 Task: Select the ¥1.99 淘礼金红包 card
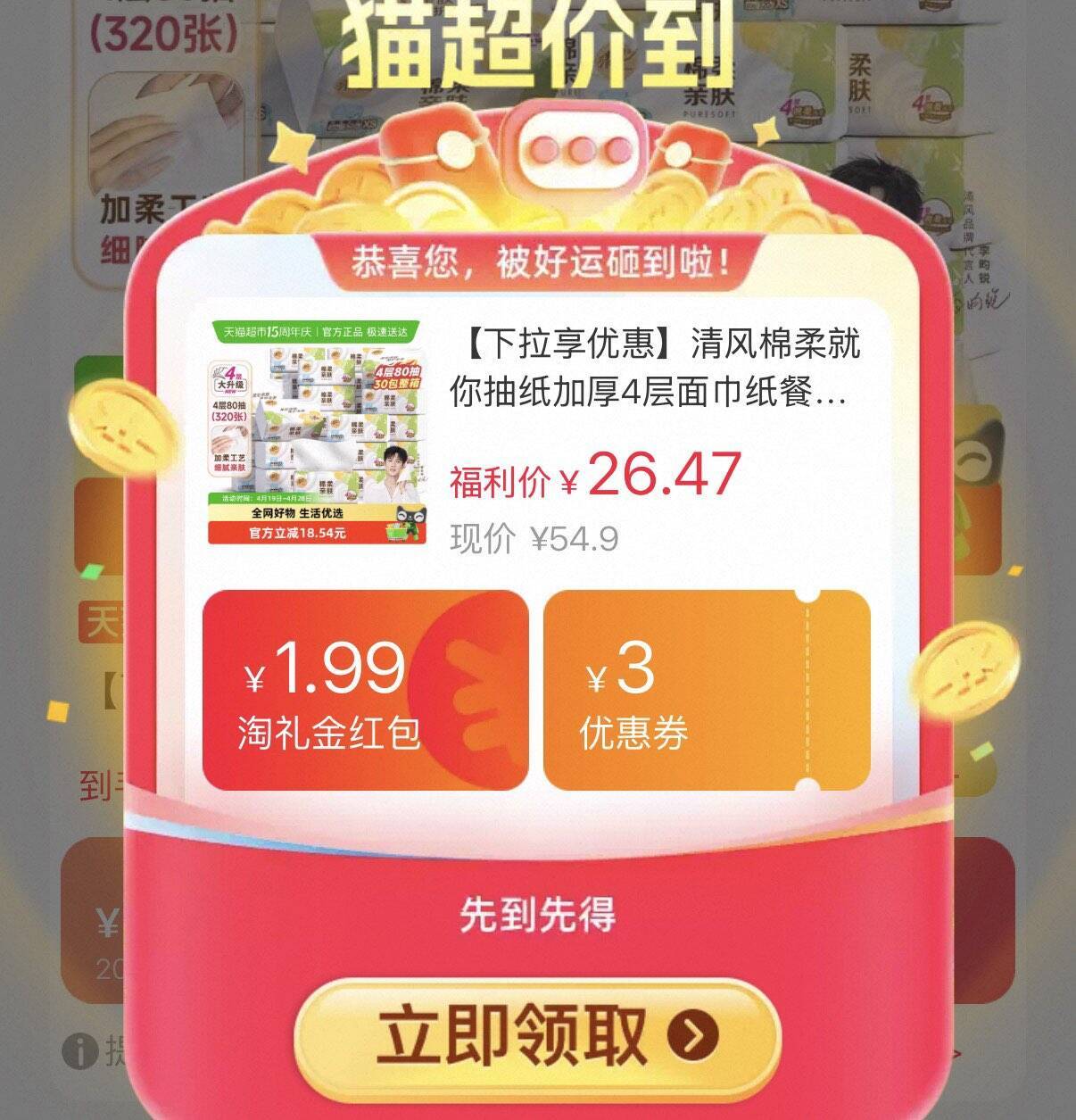coord(365,690)
